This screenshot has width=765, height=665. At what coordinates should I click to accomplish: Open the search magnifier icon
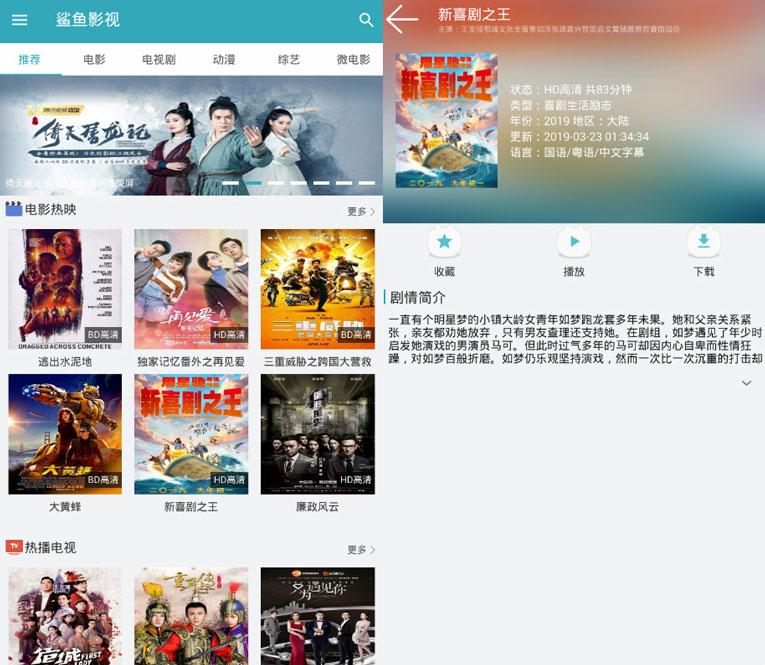[x=366, y=20]
